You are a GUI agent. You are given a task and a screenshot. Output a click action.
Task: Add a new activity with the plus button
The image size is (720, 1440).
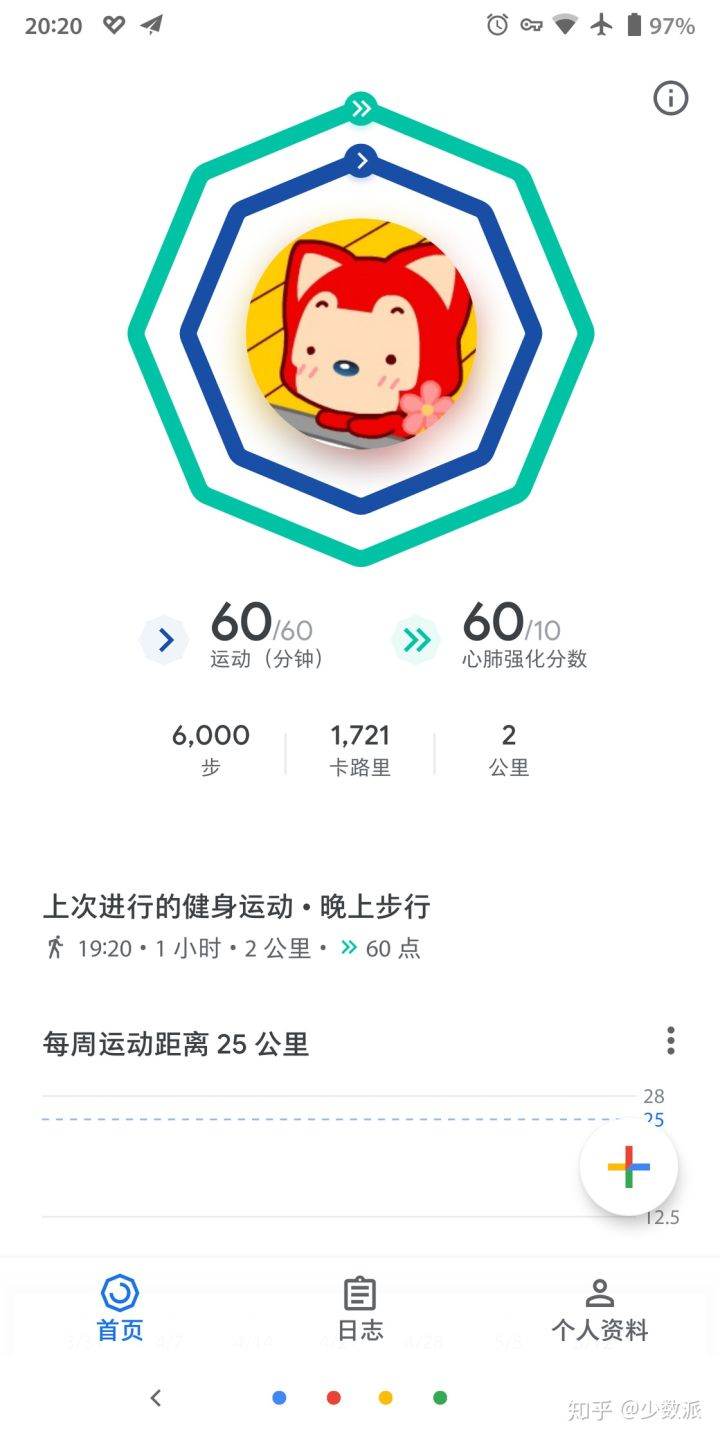pos(629,1167)
